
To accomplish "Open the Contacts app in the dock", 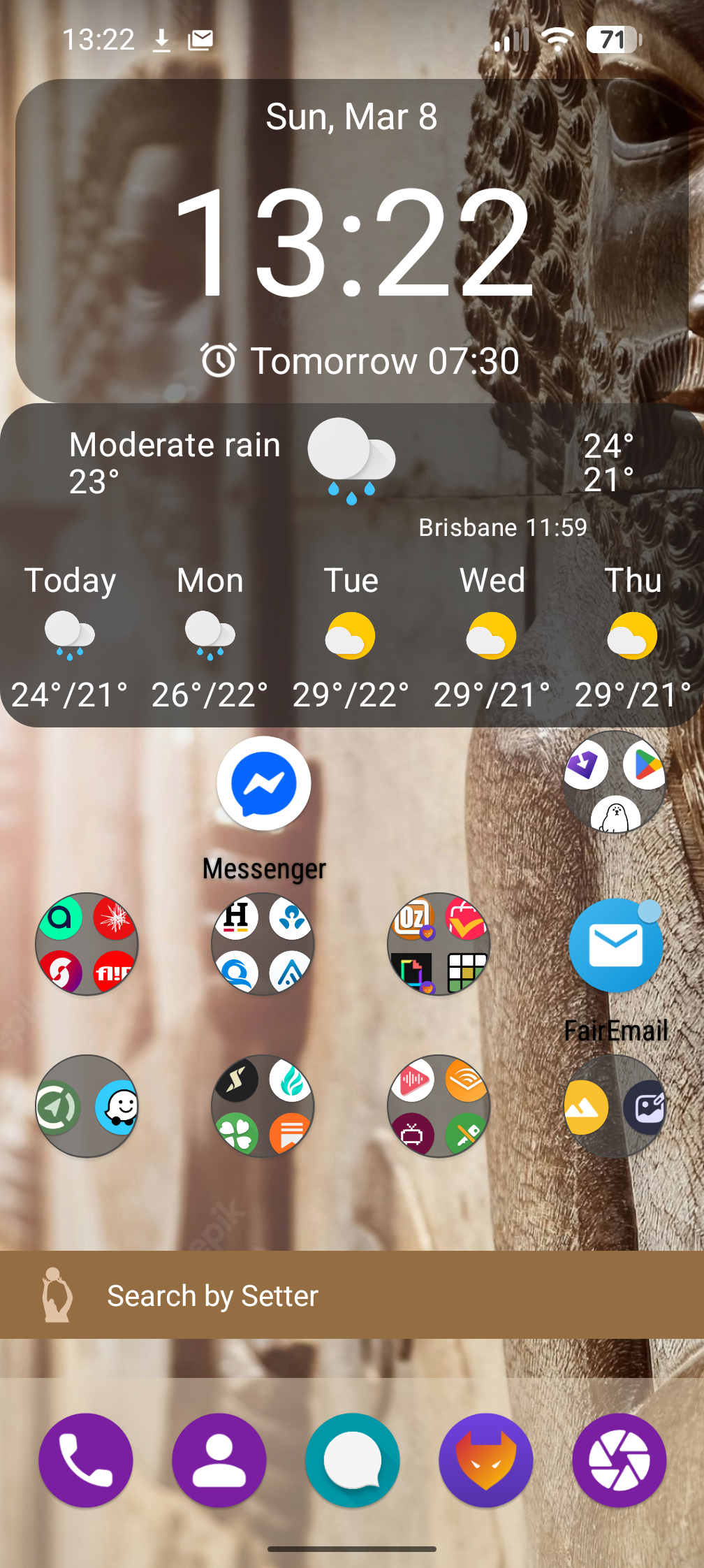I will [x=219, y=1460].
